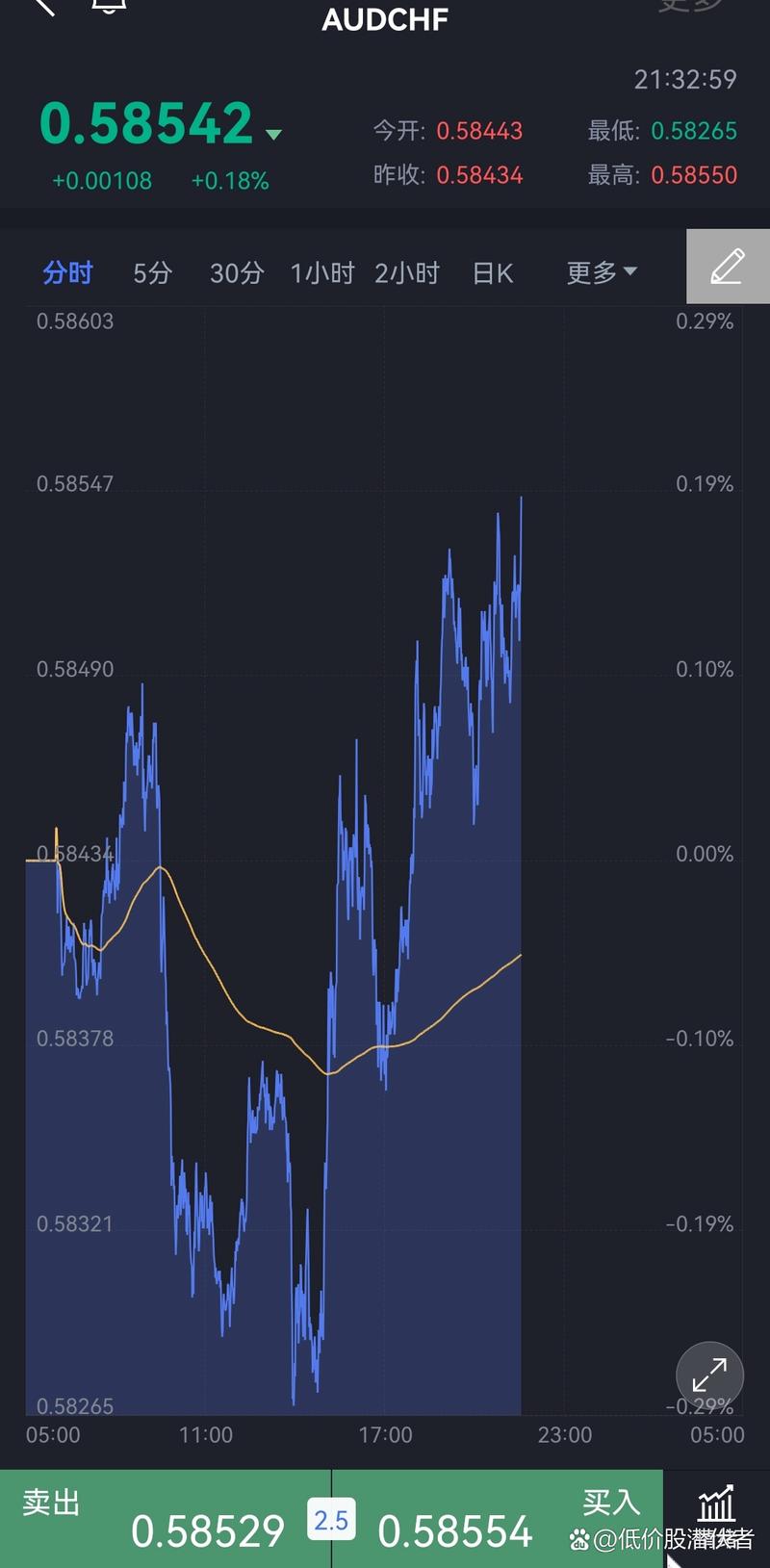This screenshot has width=770, height=1568.
Task: Switch to the 分时 chart tab
Action: [x=67, y=273]
